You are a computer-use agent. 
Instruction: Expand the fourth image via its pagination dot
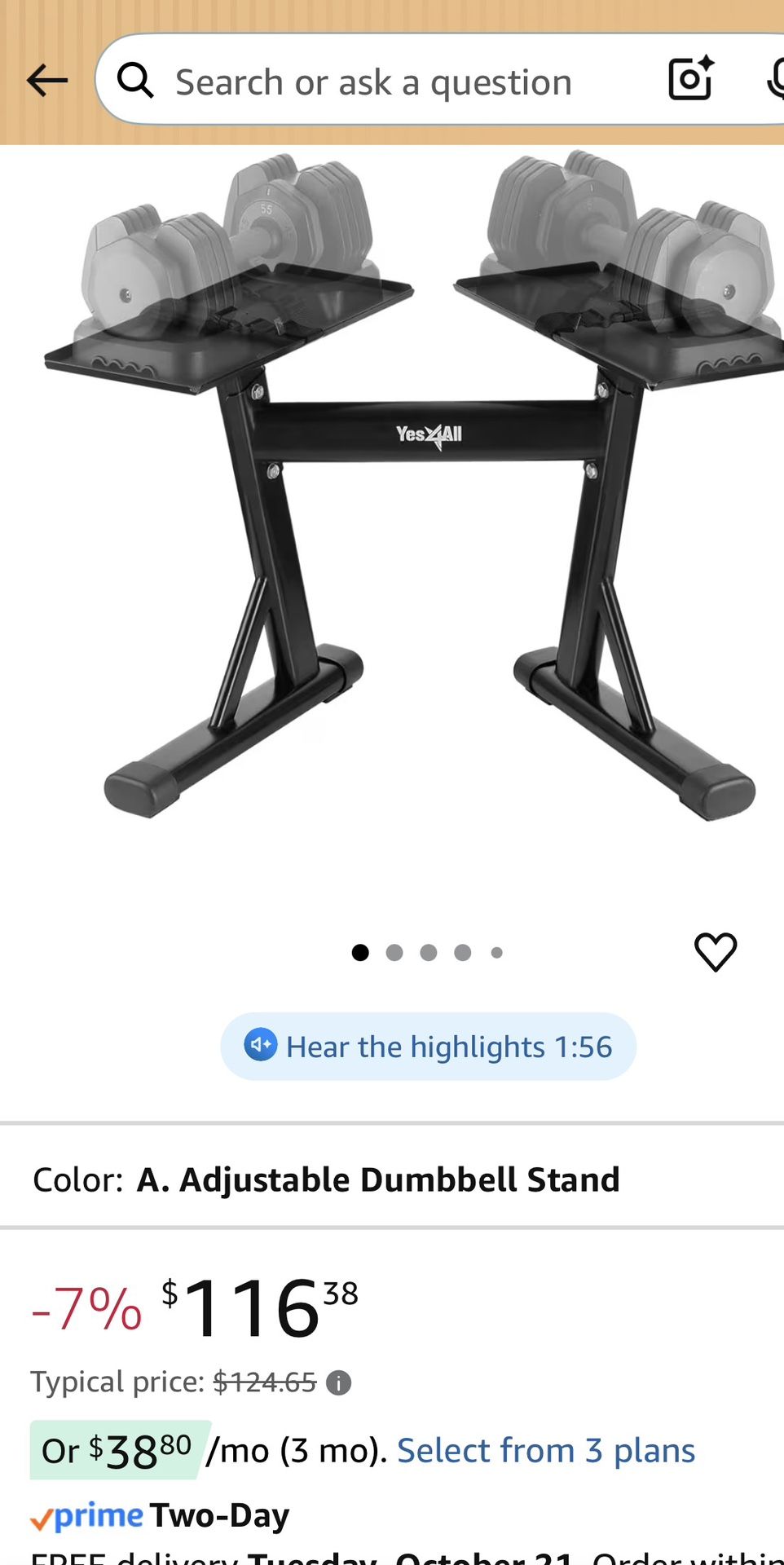[x=462, y=952]
